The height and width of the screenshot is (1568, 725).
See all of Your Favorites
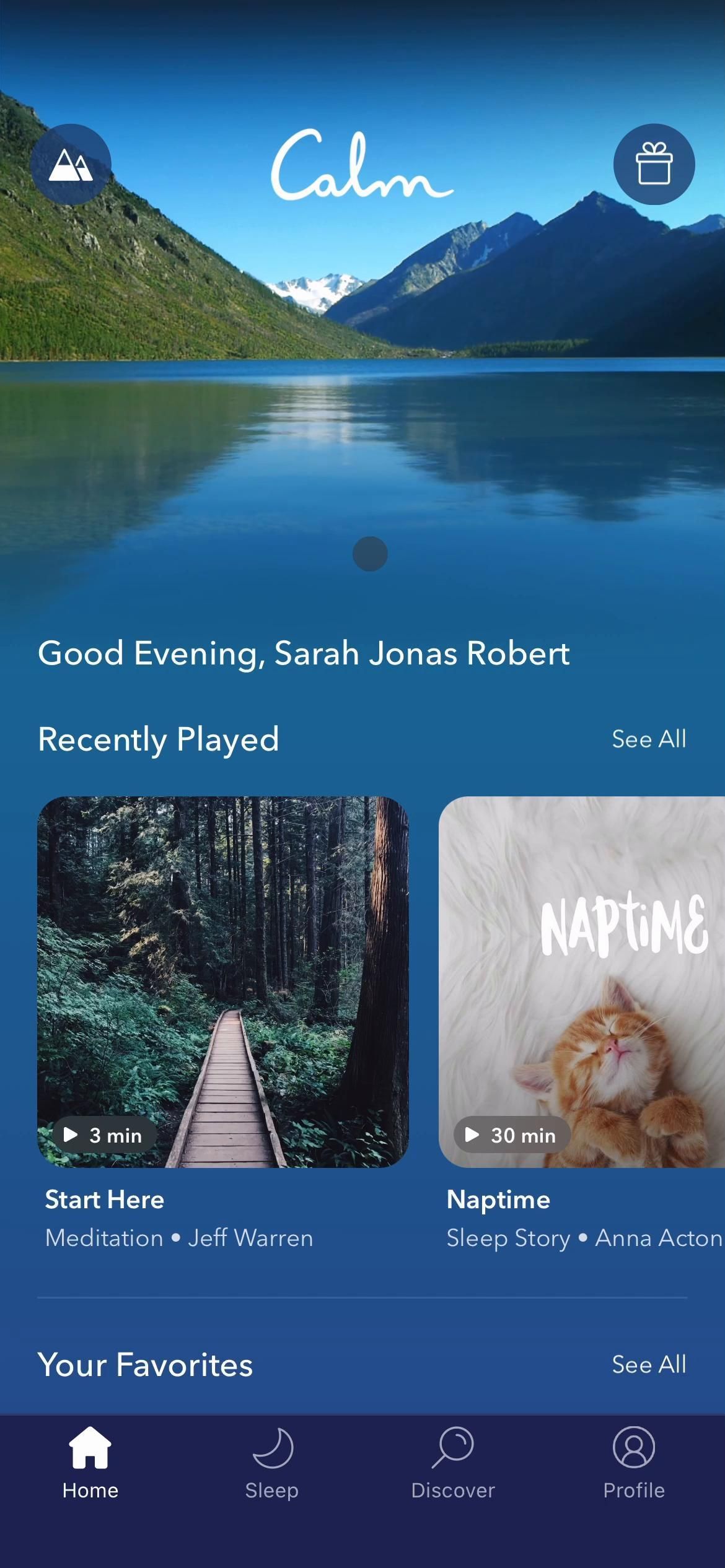(x=648, y=1364)
